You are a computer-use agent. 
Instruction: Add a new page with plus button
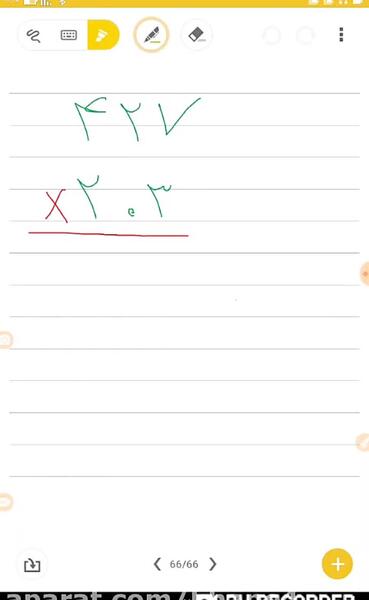pyautogui.click(x=337, y=564)
